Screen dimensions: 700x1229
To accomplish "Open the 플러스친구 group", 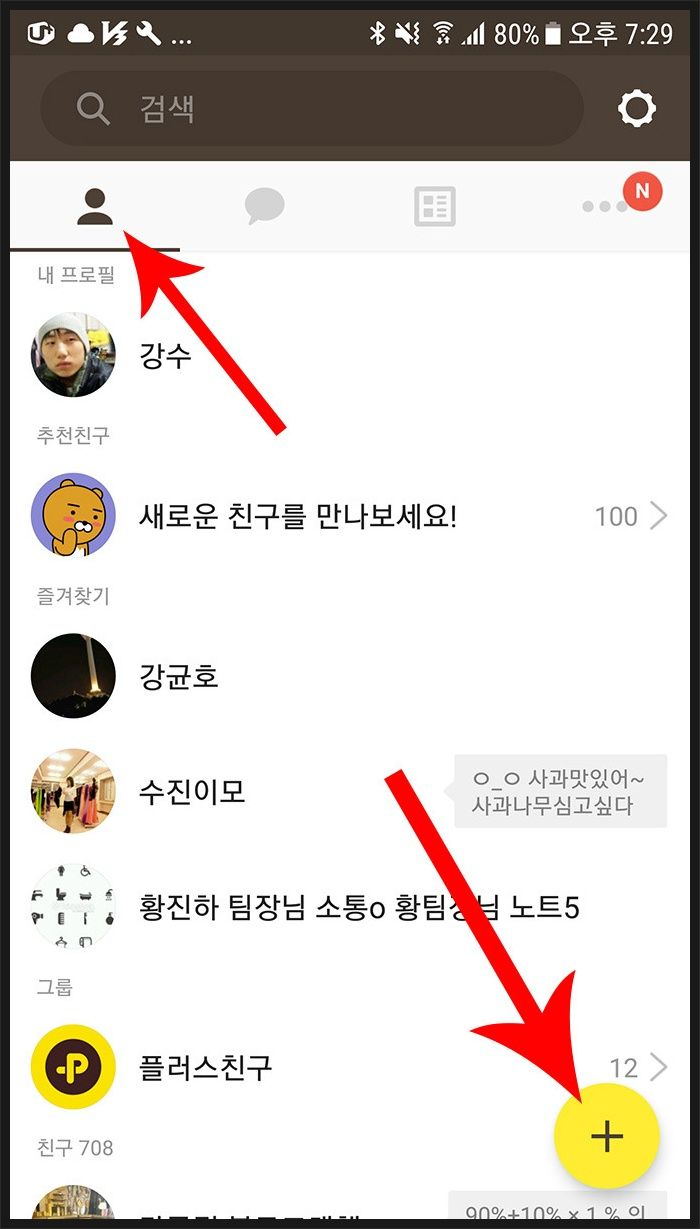I will click(x=350, y=1067).
